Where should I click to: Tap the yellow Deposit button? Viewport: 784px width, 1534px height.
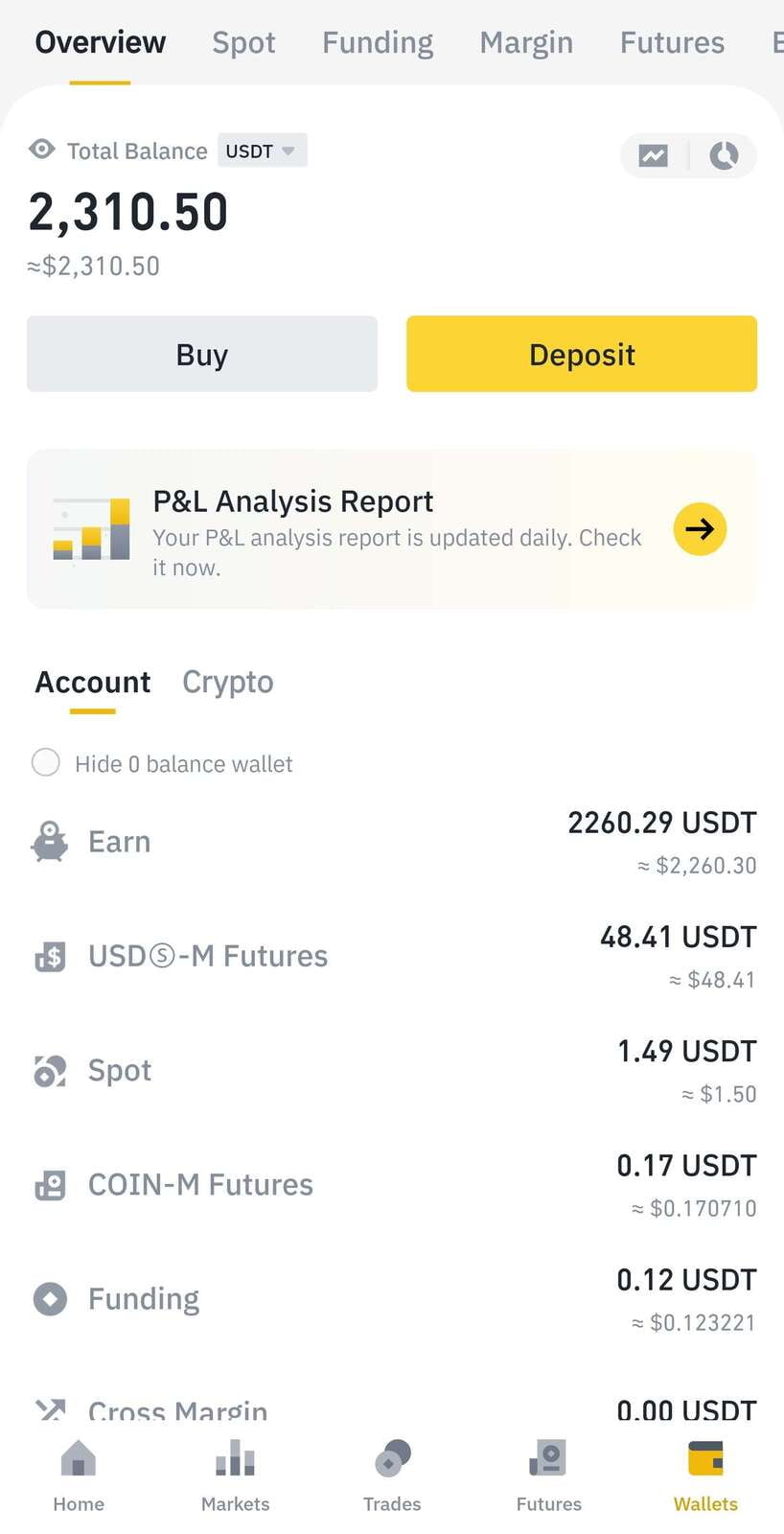[582, 354]
